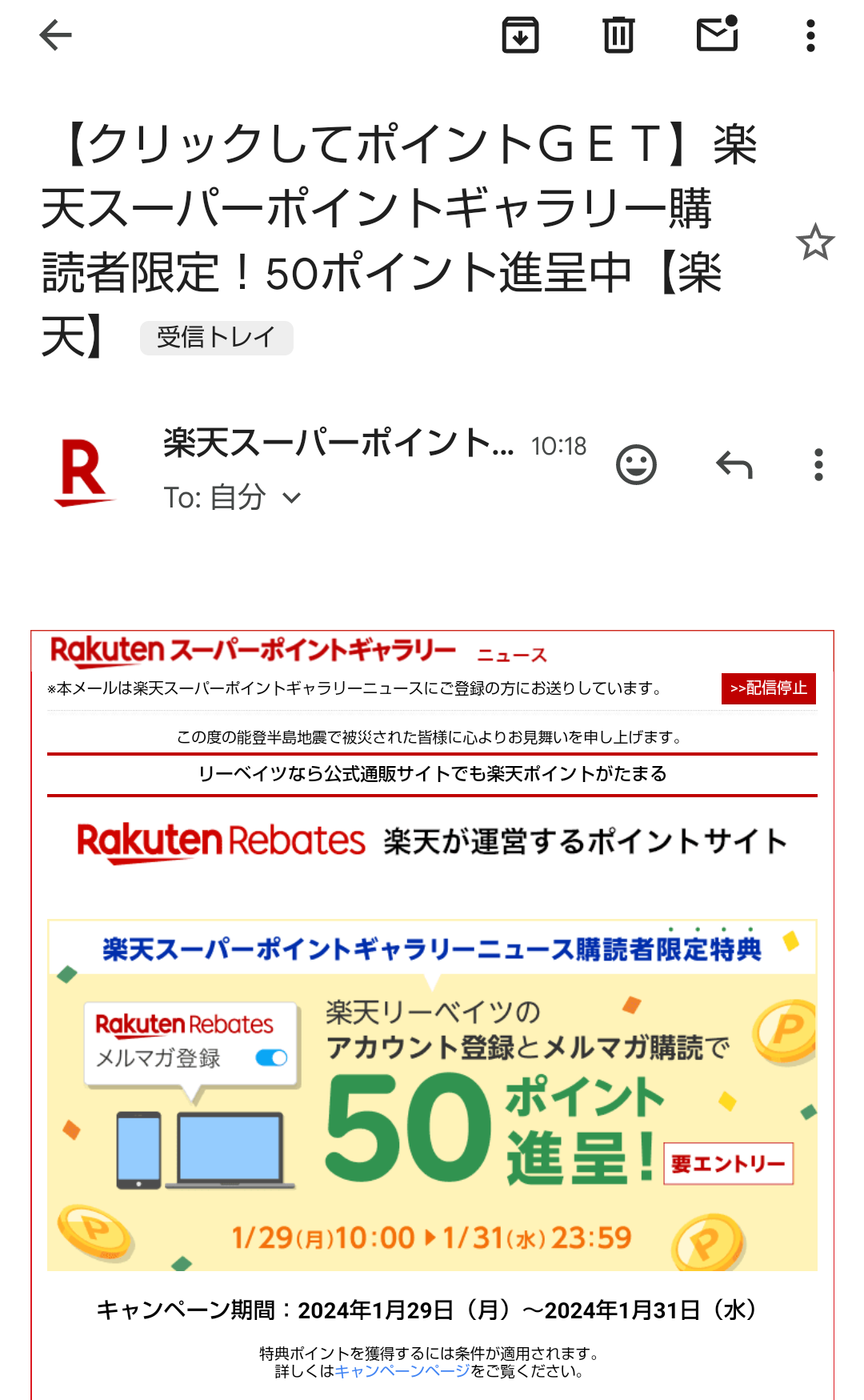Star this Rakuten email
Viewport: 864px width, 1400px height.
click(814, 243)
